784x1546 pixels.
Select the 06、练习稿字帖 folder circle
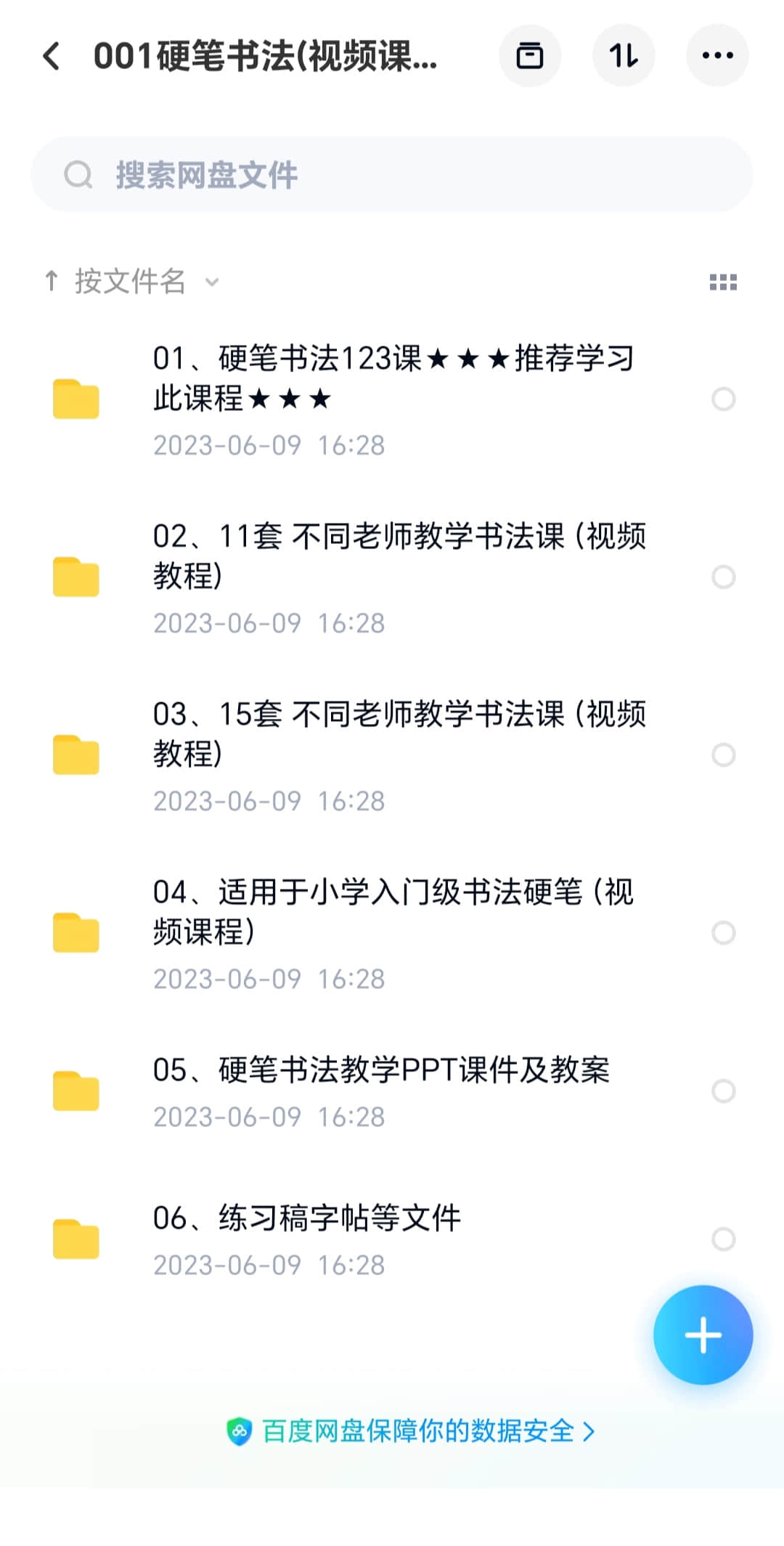coord(724,1239)
